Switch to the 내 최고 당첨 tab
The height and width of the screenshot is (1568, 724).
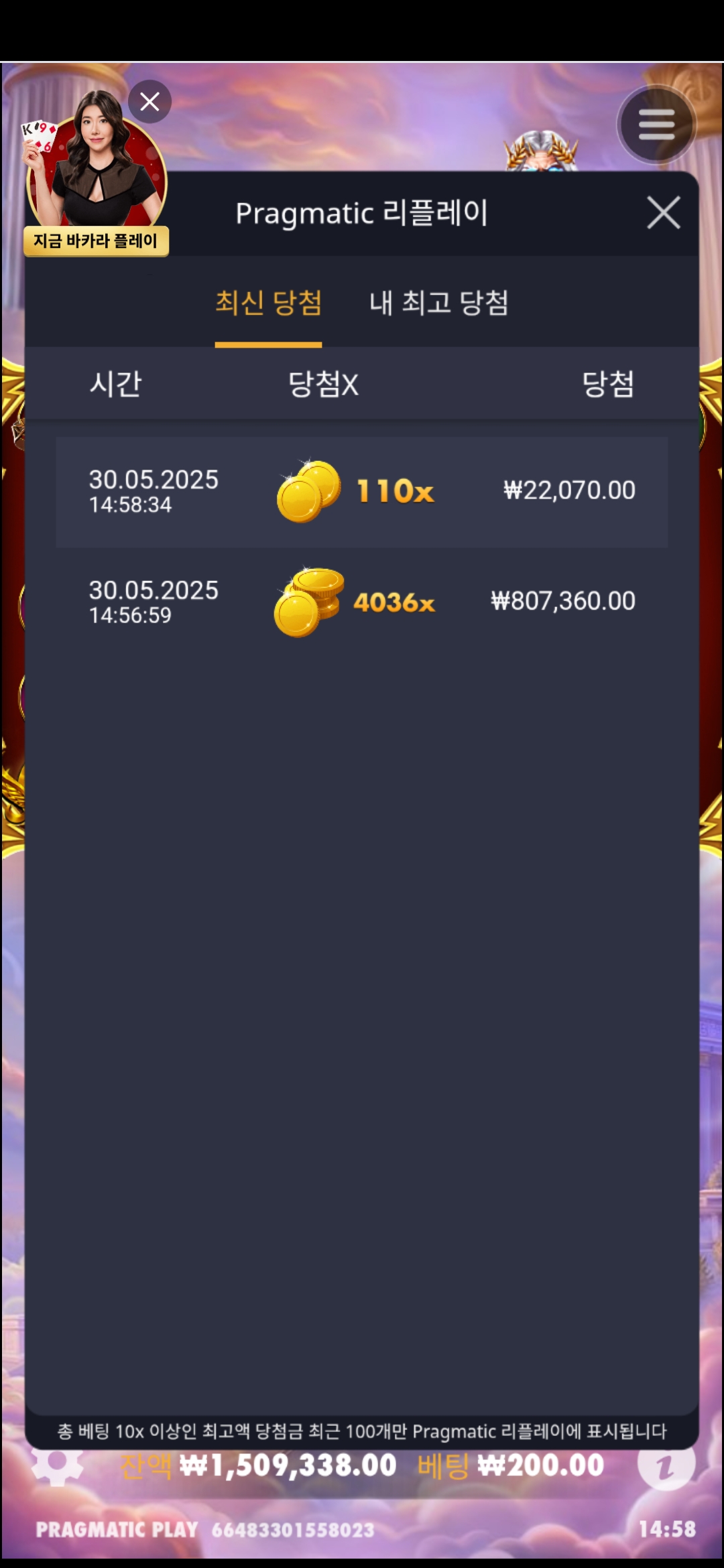(x=439, y=303)
